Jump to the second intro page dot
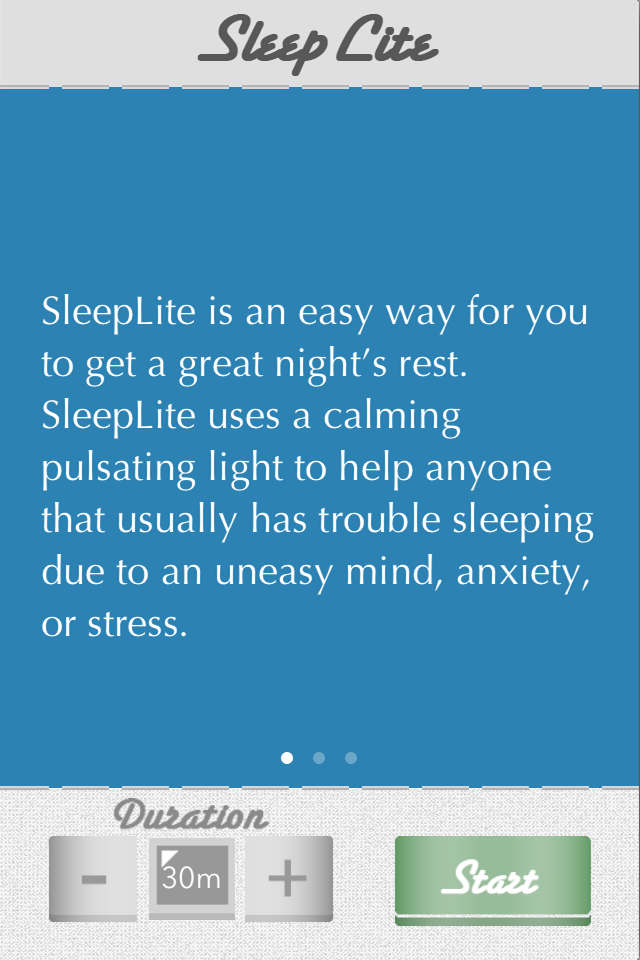 [x=319, y=758]
